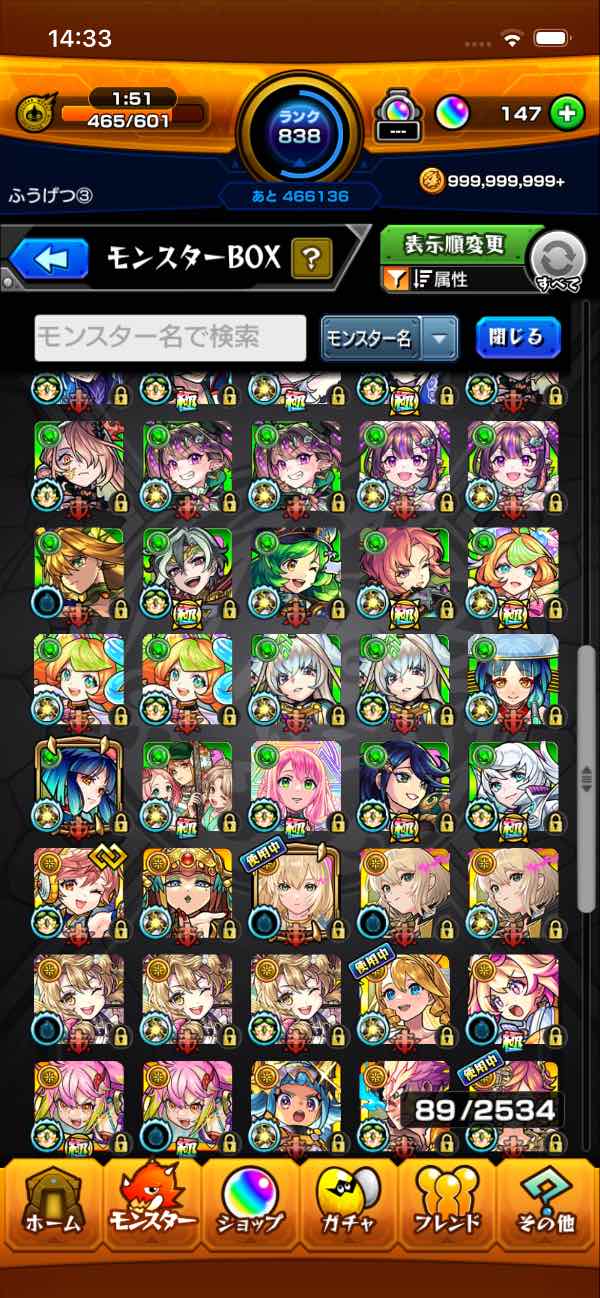This screenshot has height=1298, width=600.
Task: Close the search panel with 閉じる
Action: (518, 338)
